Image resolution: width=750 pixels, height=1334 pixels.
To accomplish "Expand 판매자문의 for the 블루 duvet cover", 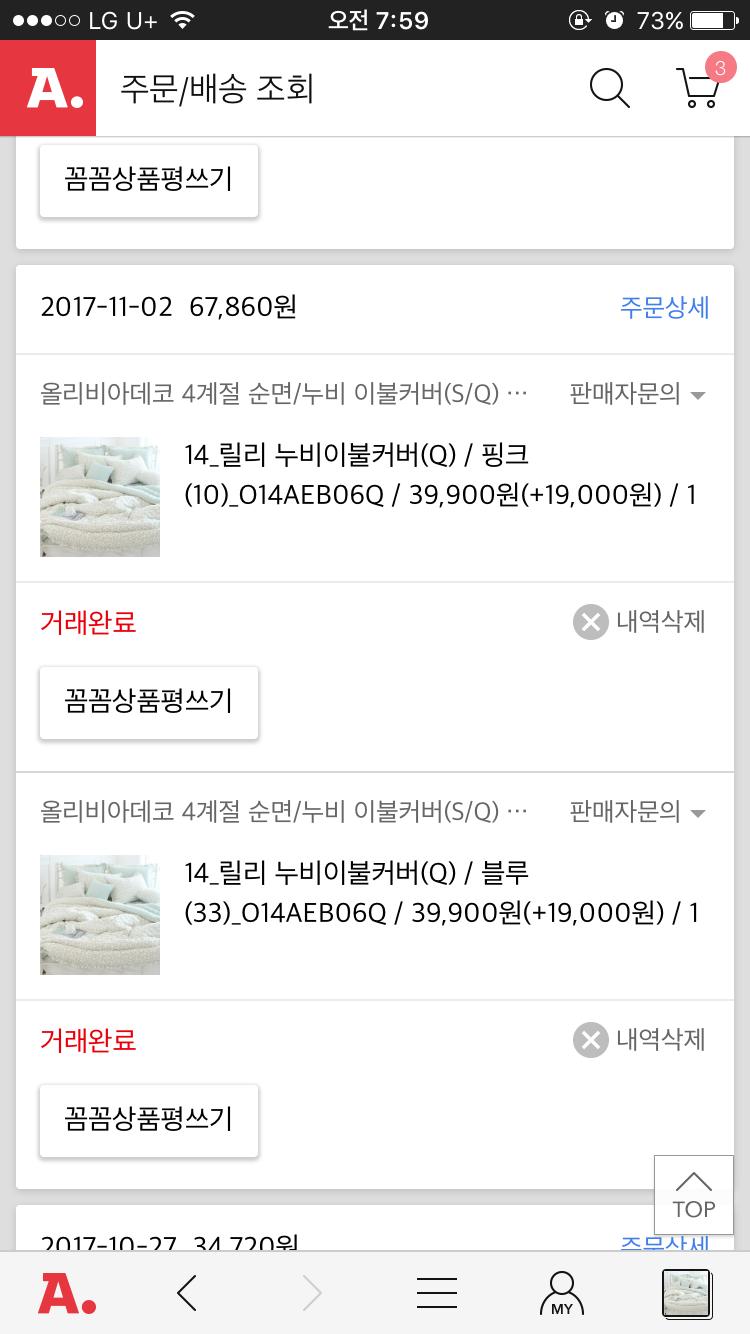I will (x=637, y=812).
